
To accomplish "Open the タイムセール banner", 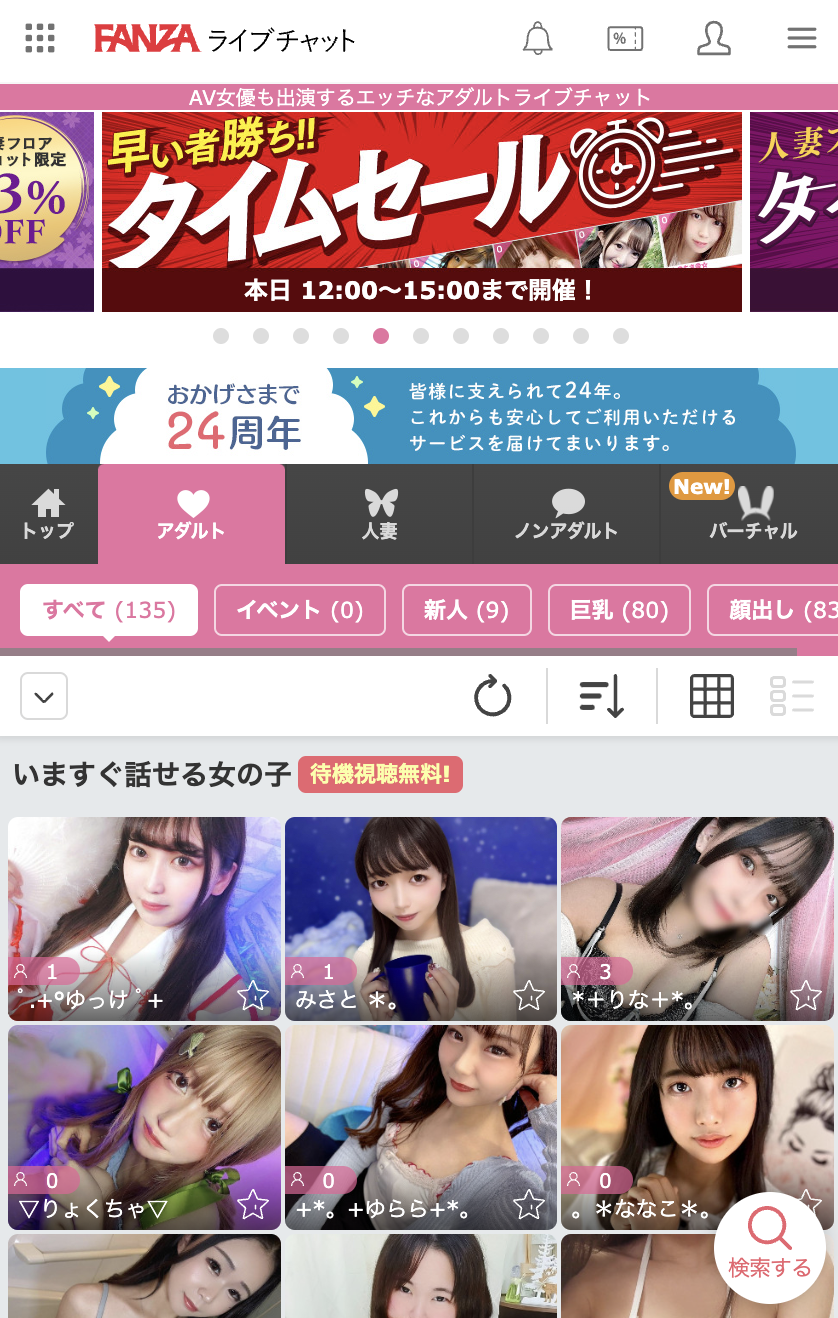I will (421, 211).
